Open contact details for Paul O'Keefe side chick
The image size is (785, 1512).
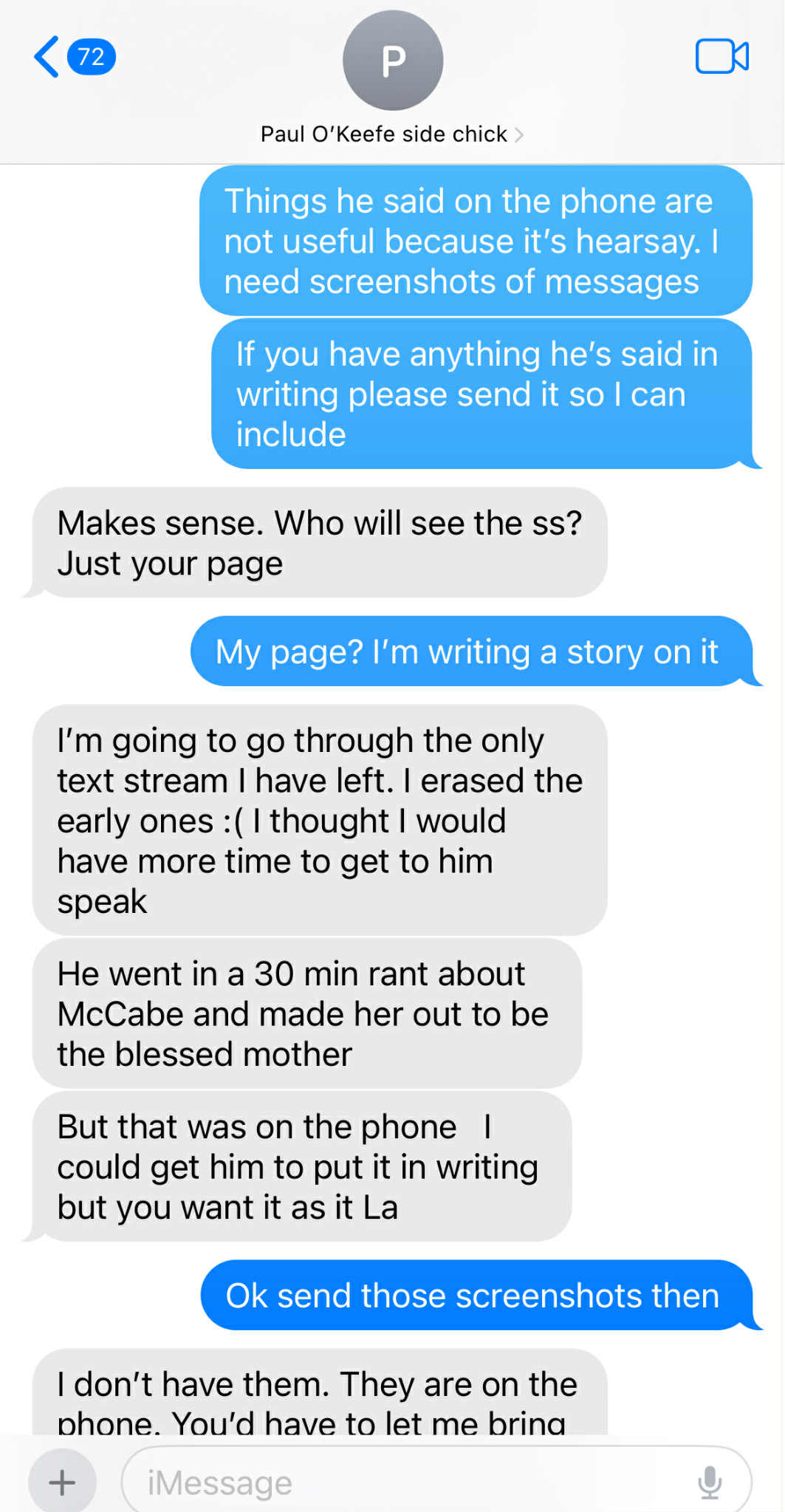point(392,134)
